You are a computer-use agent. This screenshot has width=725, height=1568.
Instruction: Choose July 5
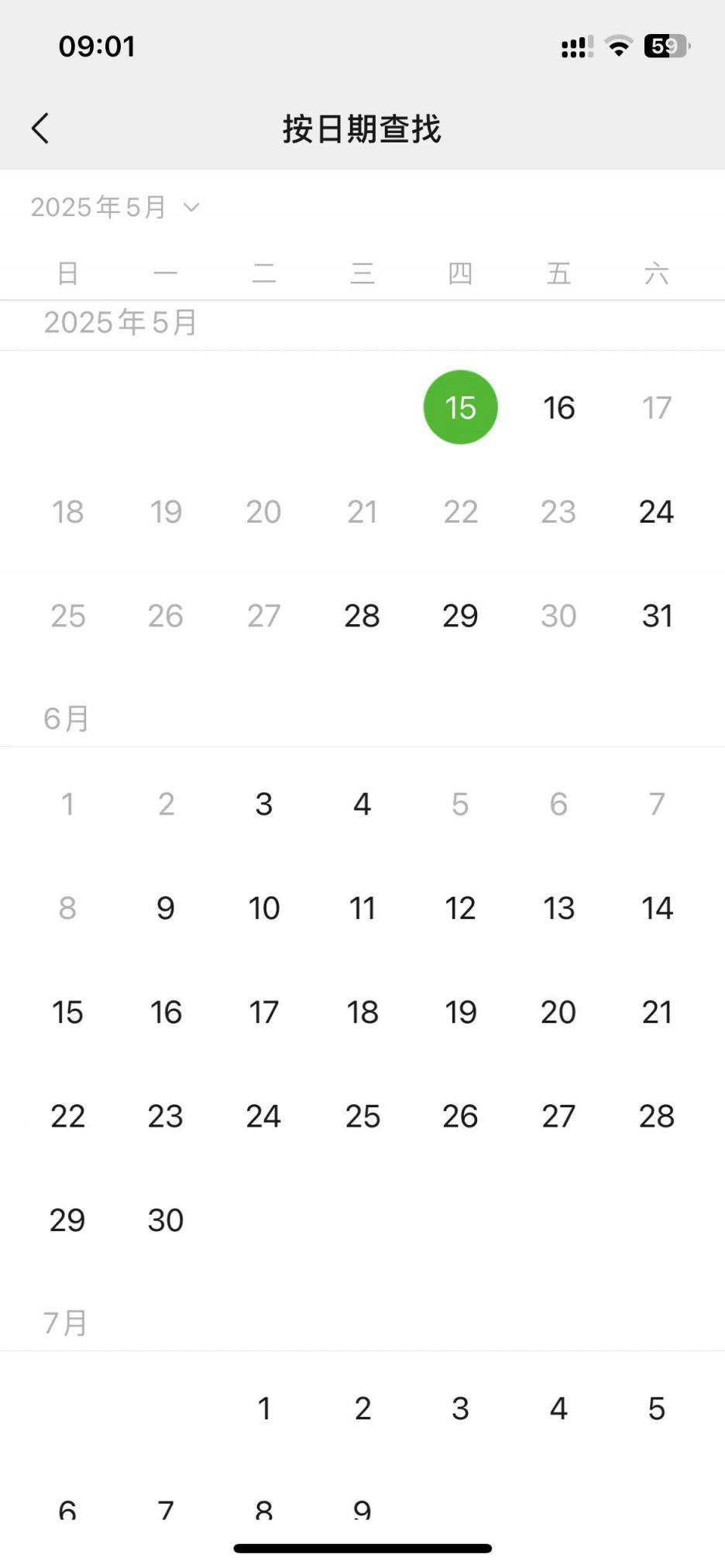[x=656, y=1408]
